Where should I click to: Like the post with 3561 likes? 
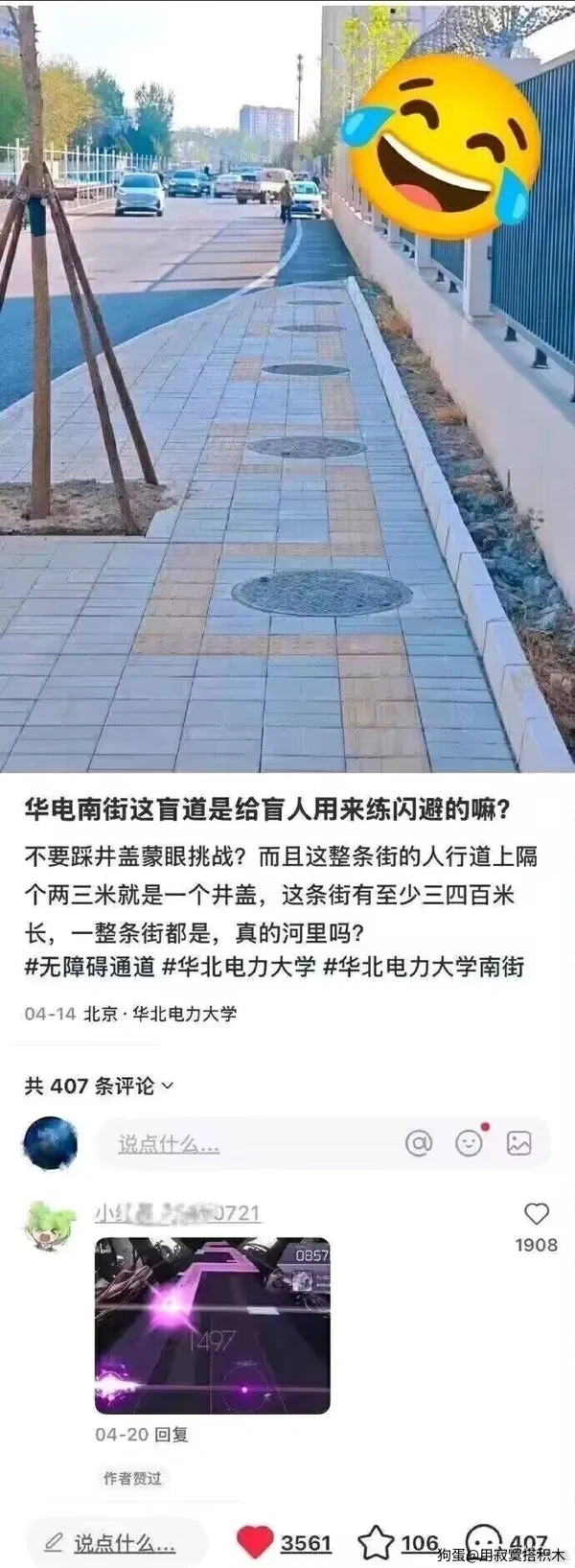pos(255,1542)
